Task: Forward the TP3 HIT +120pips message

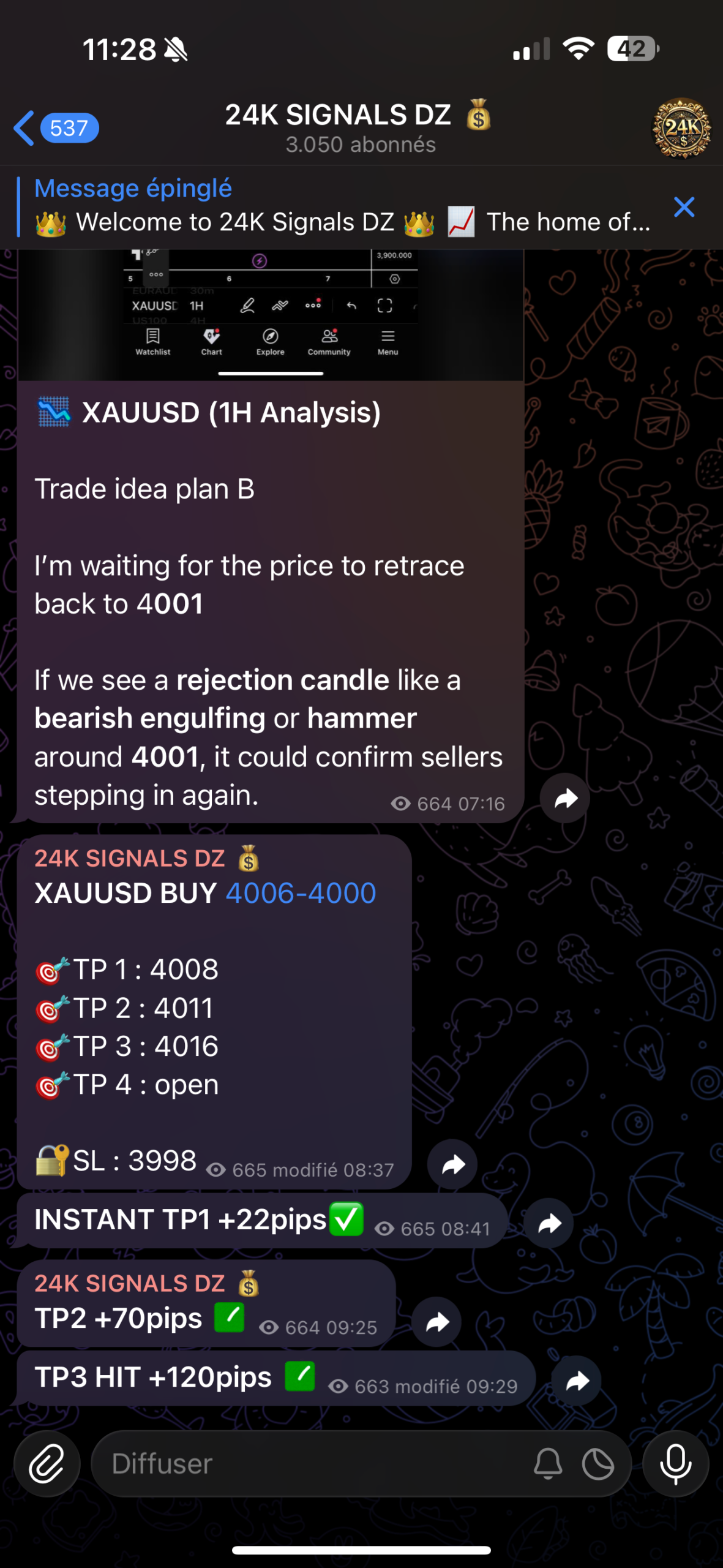Action: click(x=577, y=1381)
